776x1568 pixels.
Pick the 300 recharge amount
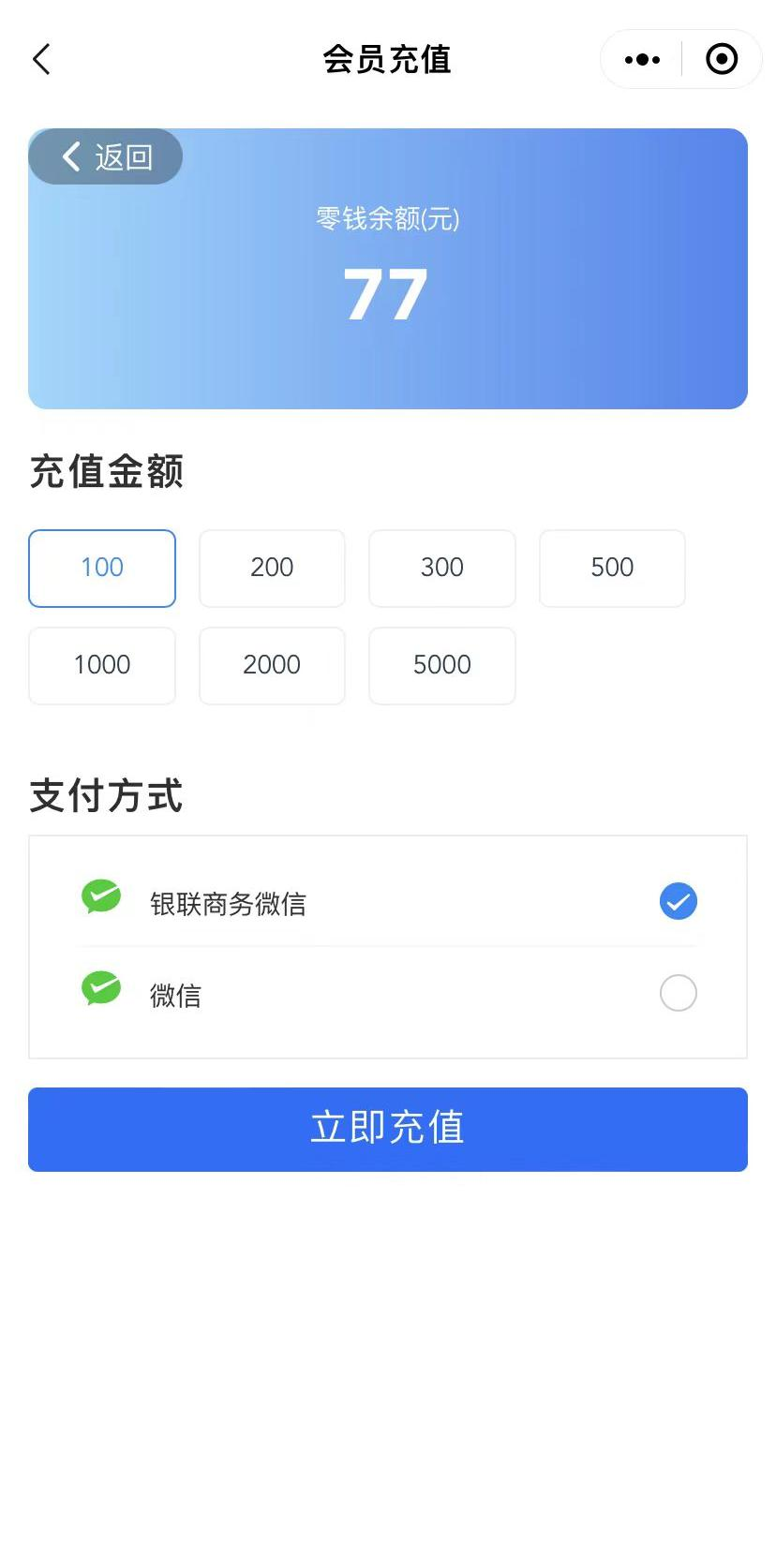coord(441,568)
